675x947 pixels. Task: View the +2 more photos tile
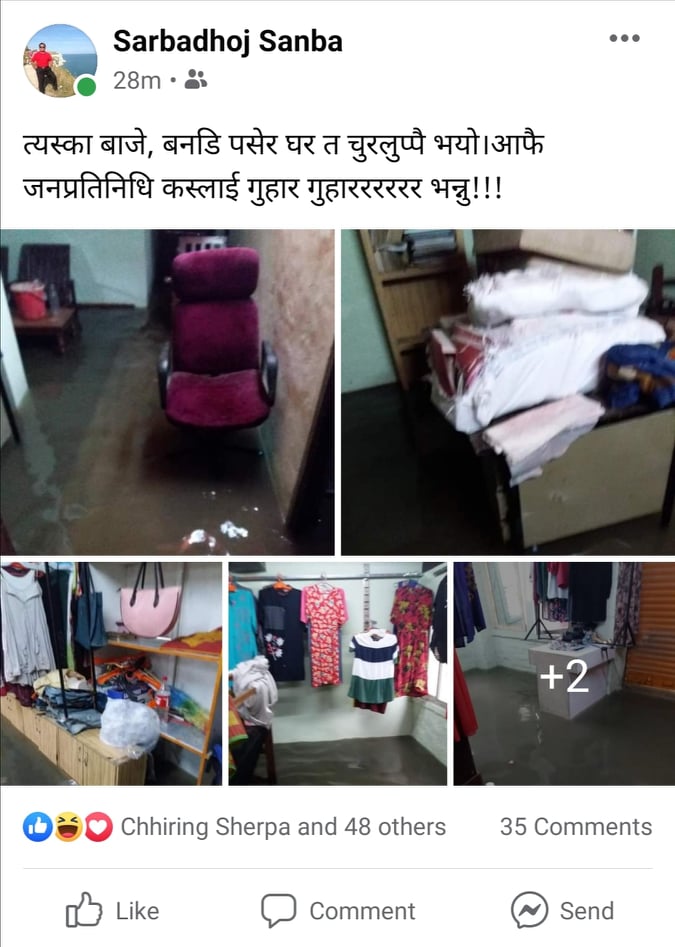tap(564, 673)
